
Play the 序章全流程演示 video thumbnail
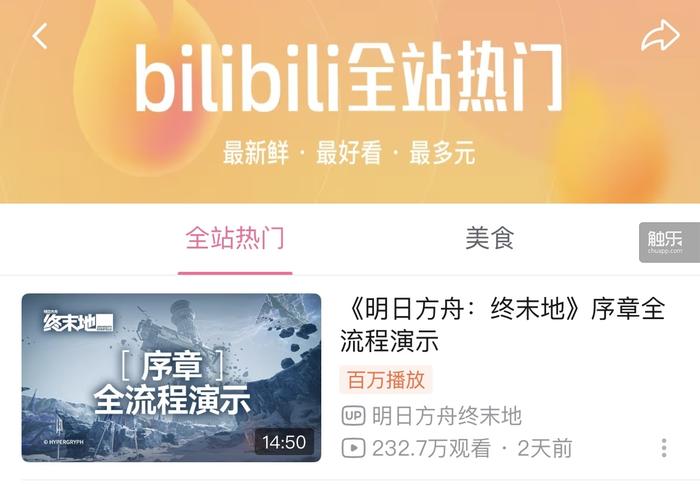click(171, 377)
